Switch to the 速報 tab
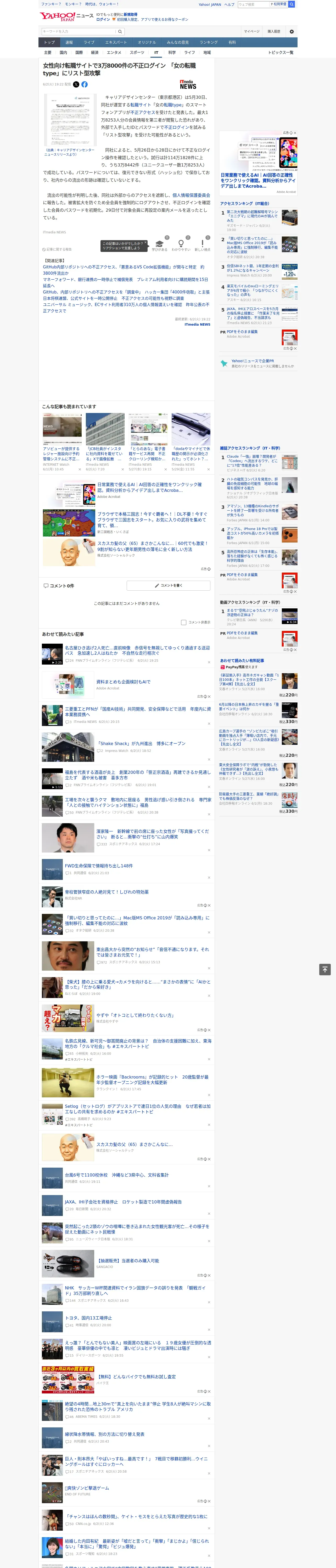This screenshot has width=336, height=1568. point(69,43)
